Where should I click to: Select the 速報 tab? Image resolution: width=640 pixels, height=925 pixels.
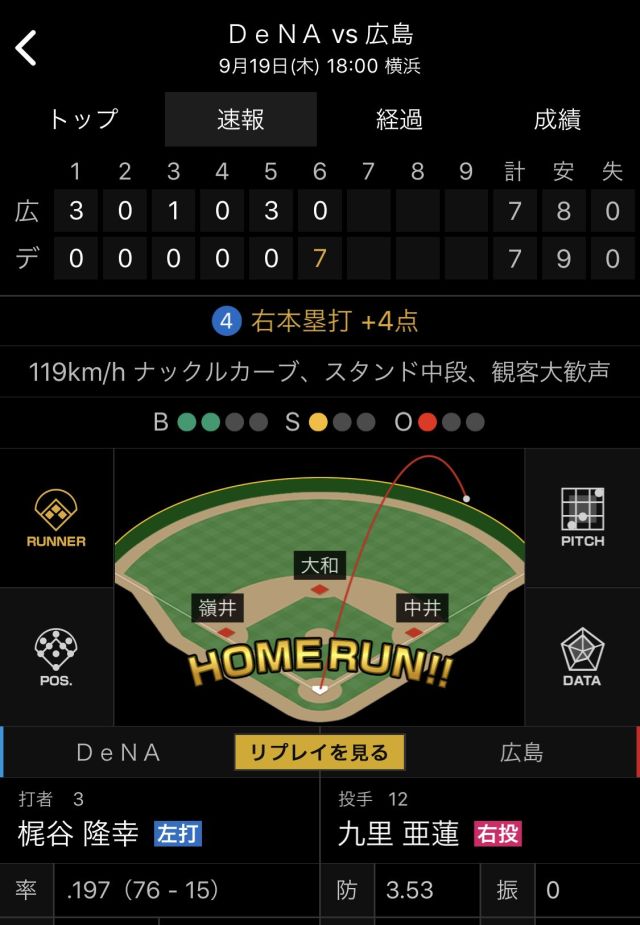(241, 119)
